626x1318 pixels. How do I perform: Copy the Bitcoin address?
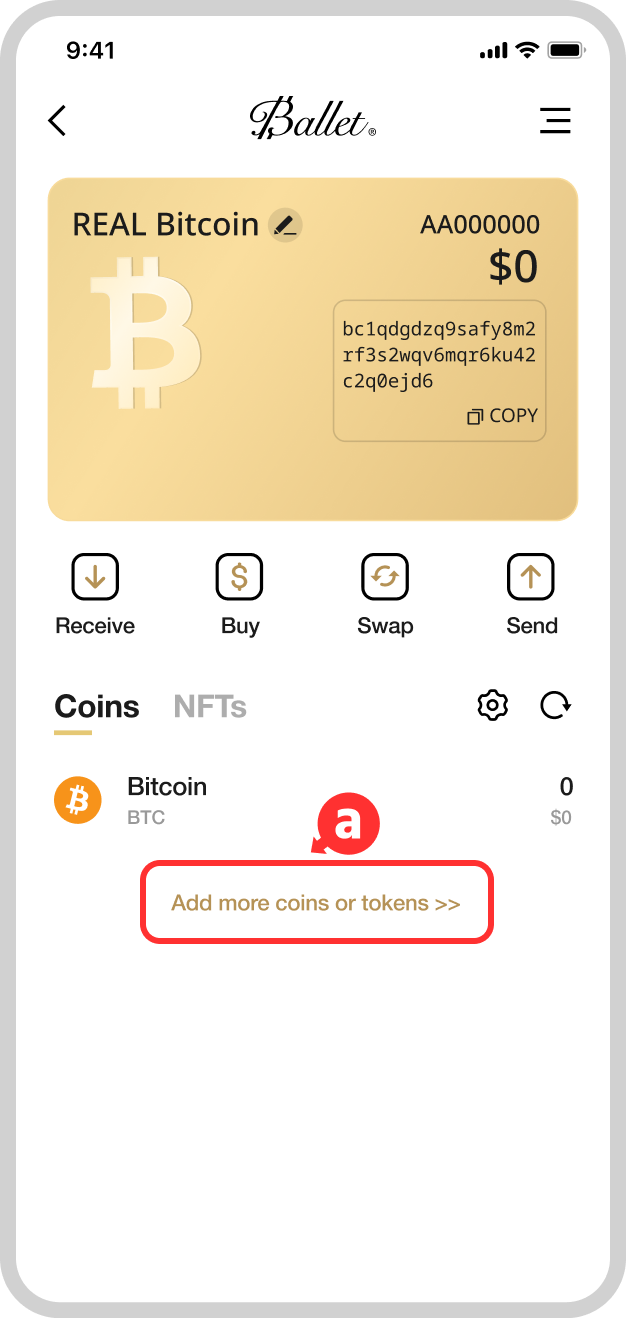503,416
